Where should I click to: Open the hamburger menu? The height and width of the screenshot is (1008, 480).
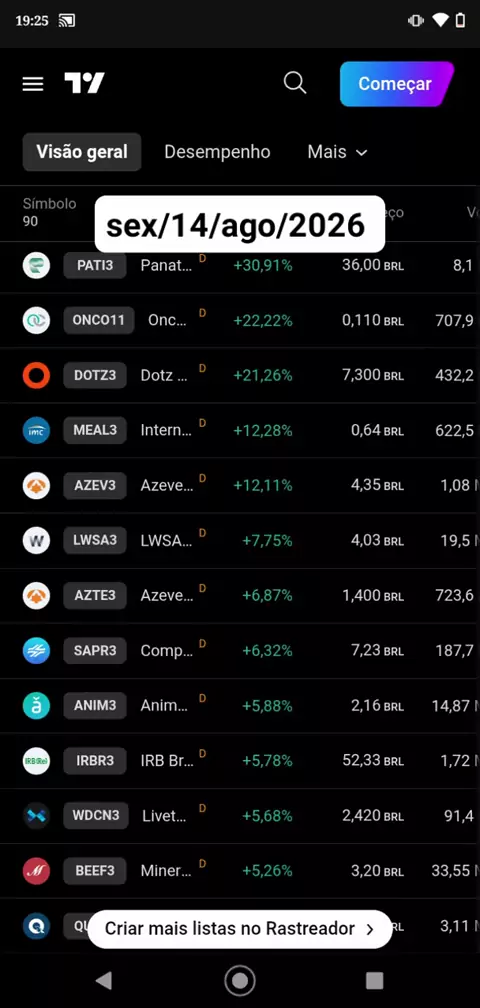pyautogui.click(x=33, y=84)
